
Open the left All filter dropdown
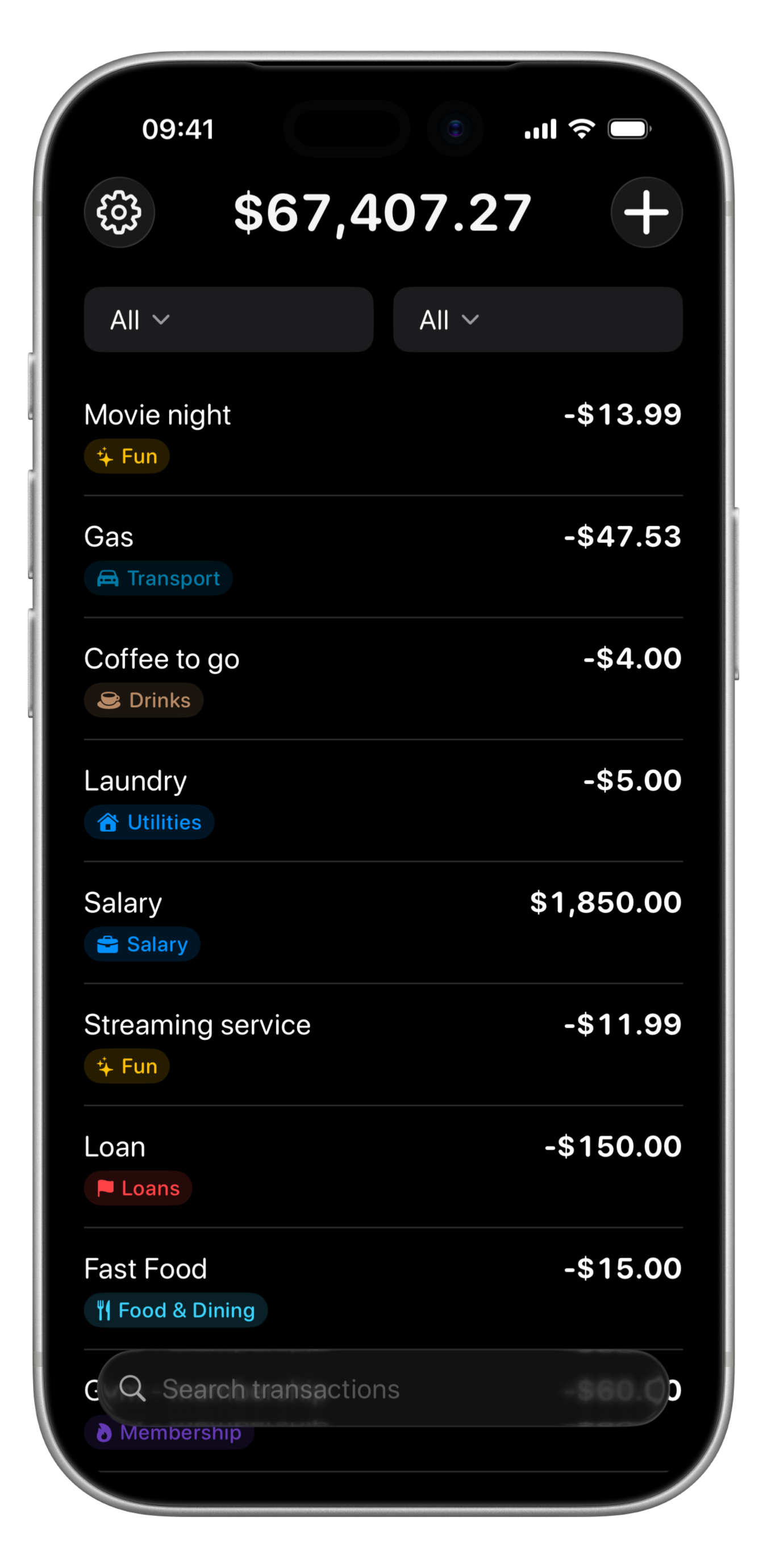coord(228,319)
